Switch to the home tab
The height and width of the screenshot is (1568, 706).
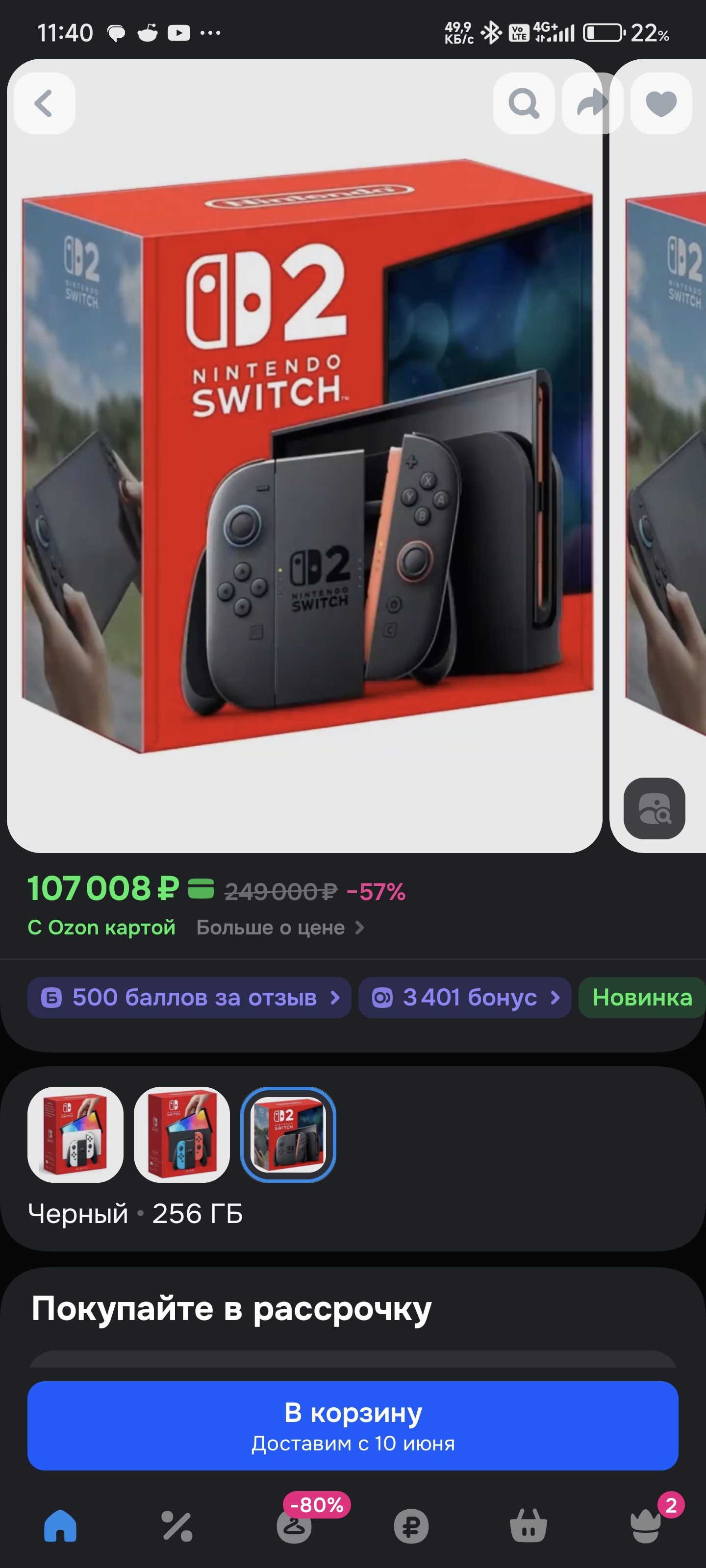(60, 1527)
